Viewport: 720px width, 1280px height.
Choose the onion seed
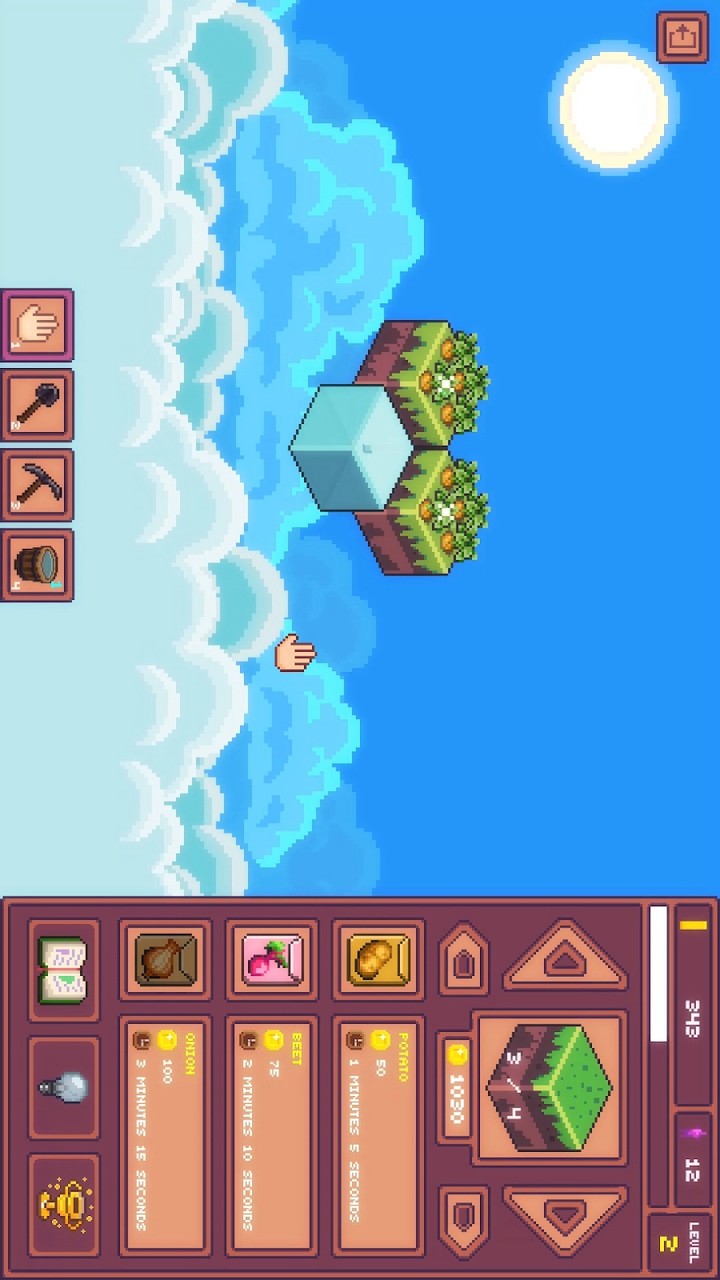click(165, 960)
